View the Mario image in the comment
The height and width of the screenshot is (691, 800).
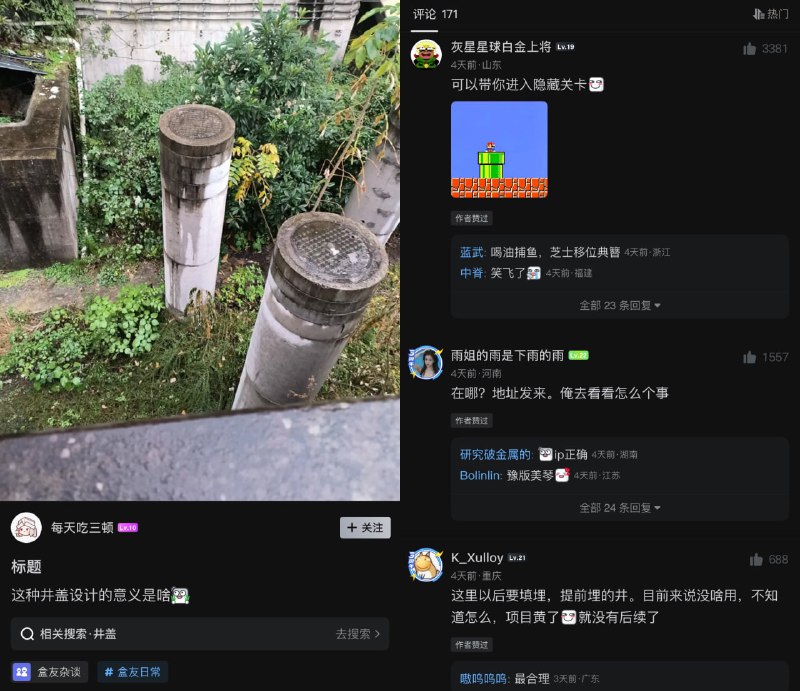[499, 149]
